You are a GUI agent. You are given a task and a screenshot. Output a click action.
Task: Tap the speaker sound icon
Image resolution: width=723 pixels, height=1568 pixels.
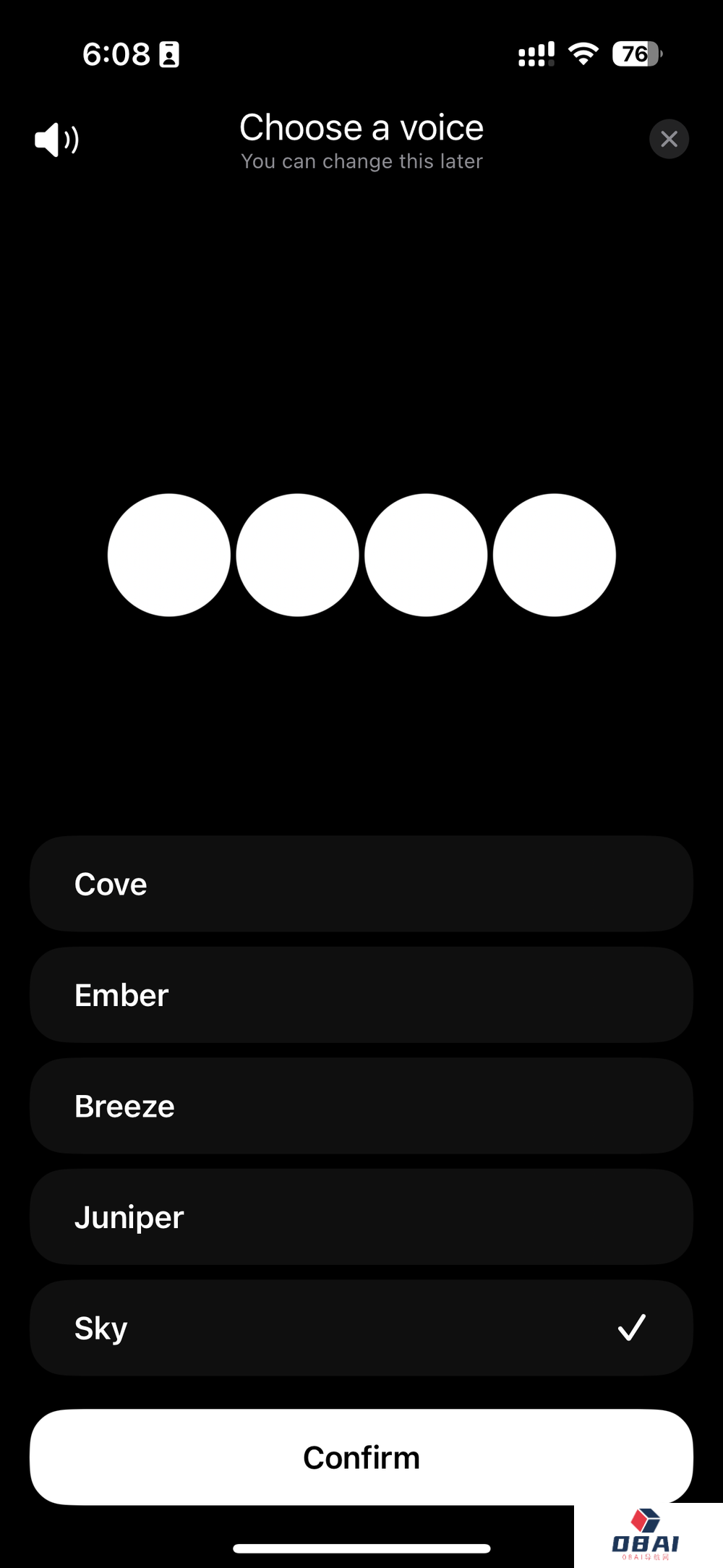point(56,140)
